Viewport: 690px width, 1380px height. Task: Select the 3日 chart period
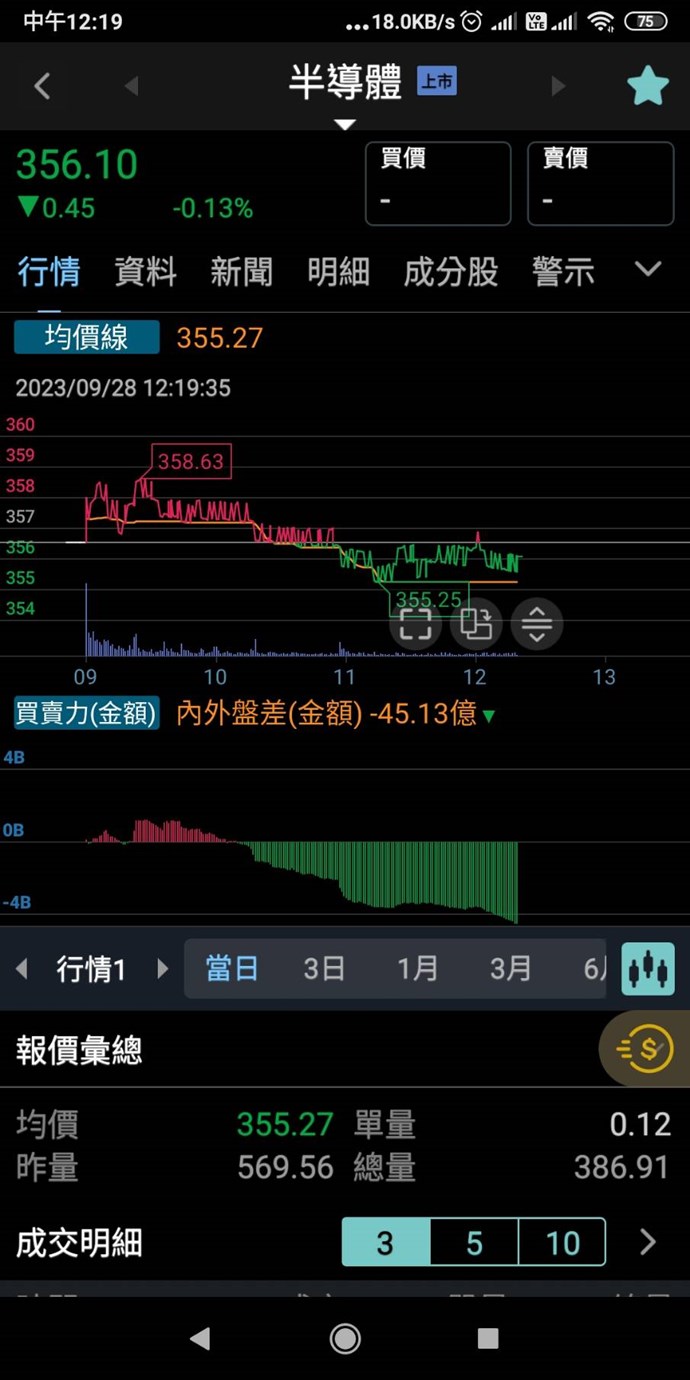pos(324,968)
